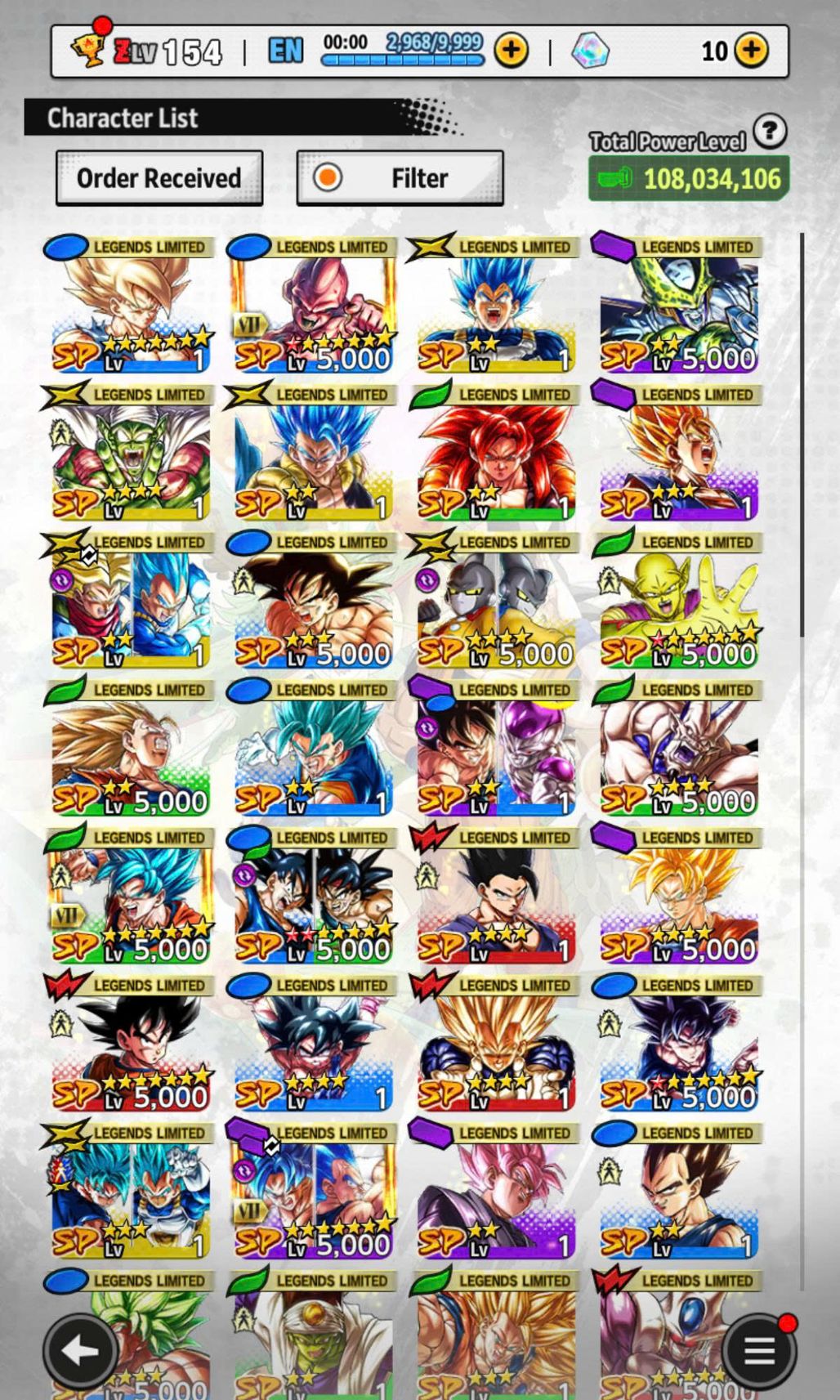Add more Chrono Crystals with the plus button
The height and width of the screenshot is (1400, 840).
(x=751, y=51)
